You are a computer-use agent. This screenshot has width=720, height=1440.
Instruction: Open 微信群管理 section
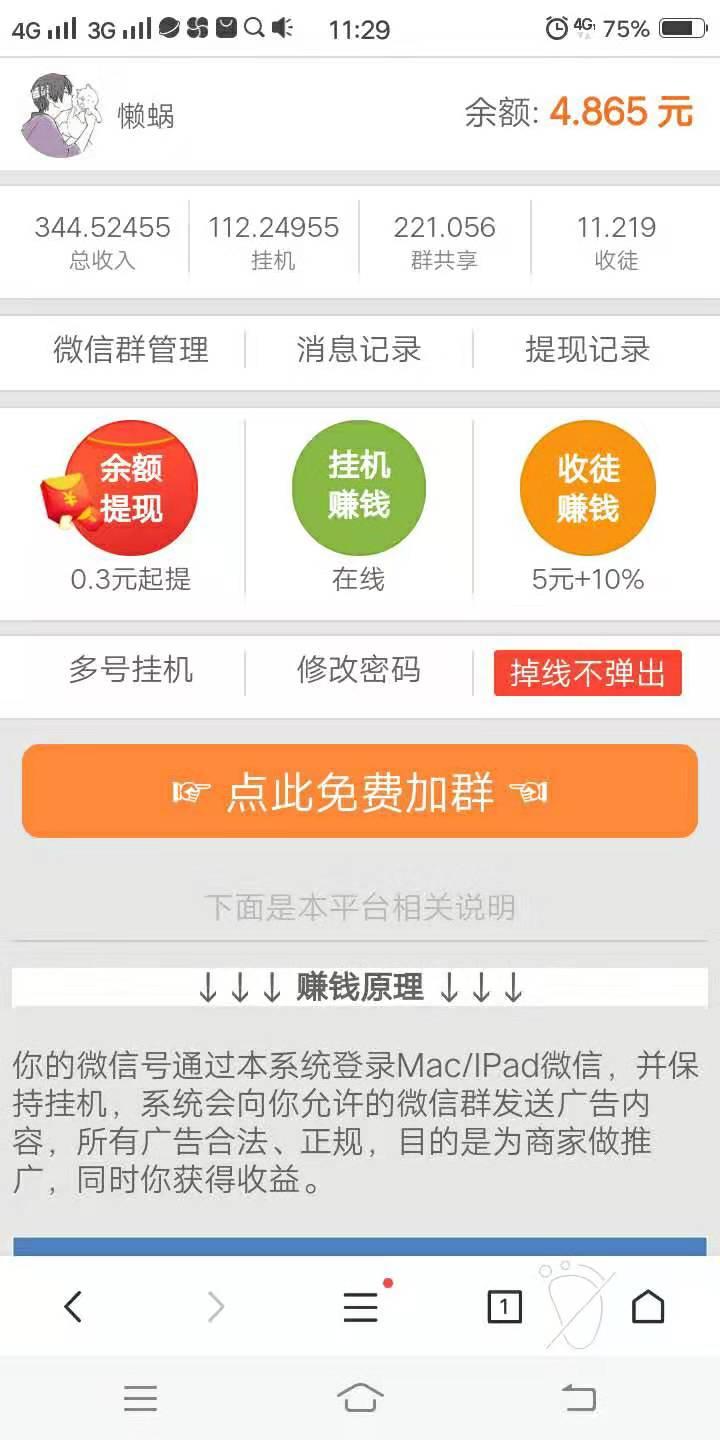(131, 350)
